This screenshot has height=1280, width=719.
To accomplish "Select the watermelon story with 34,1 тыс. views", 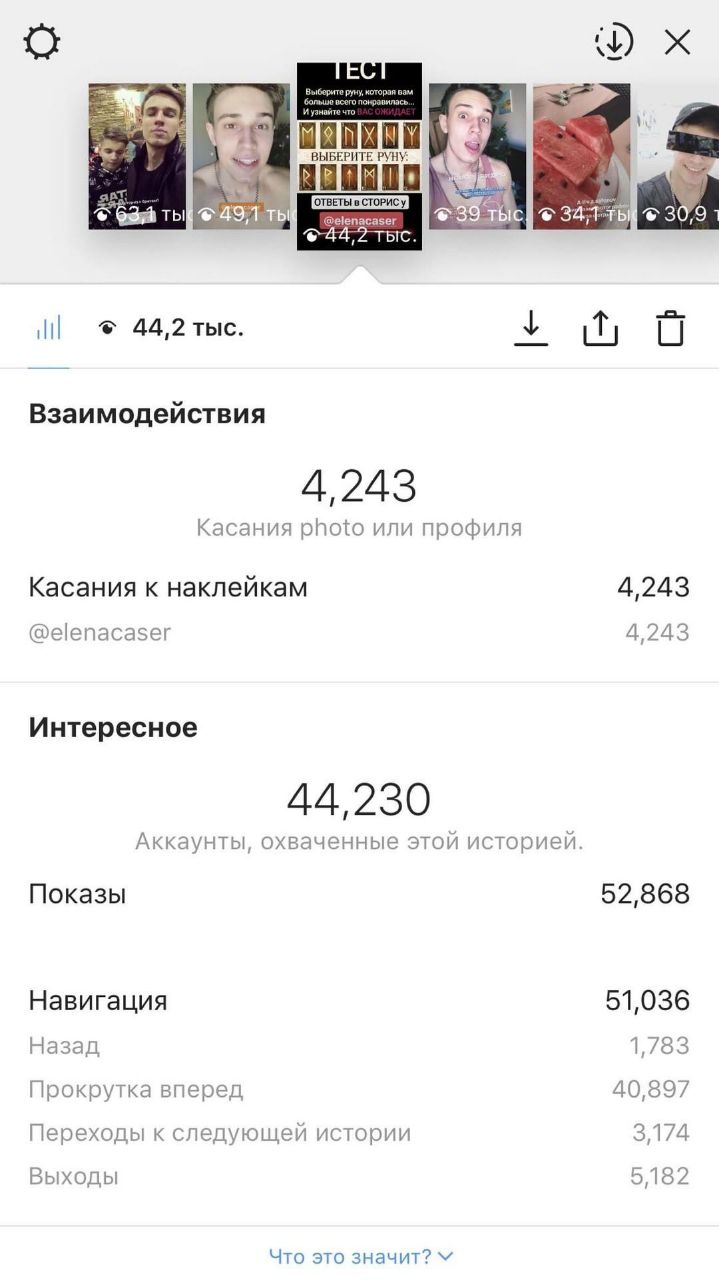I will [581, 156].
